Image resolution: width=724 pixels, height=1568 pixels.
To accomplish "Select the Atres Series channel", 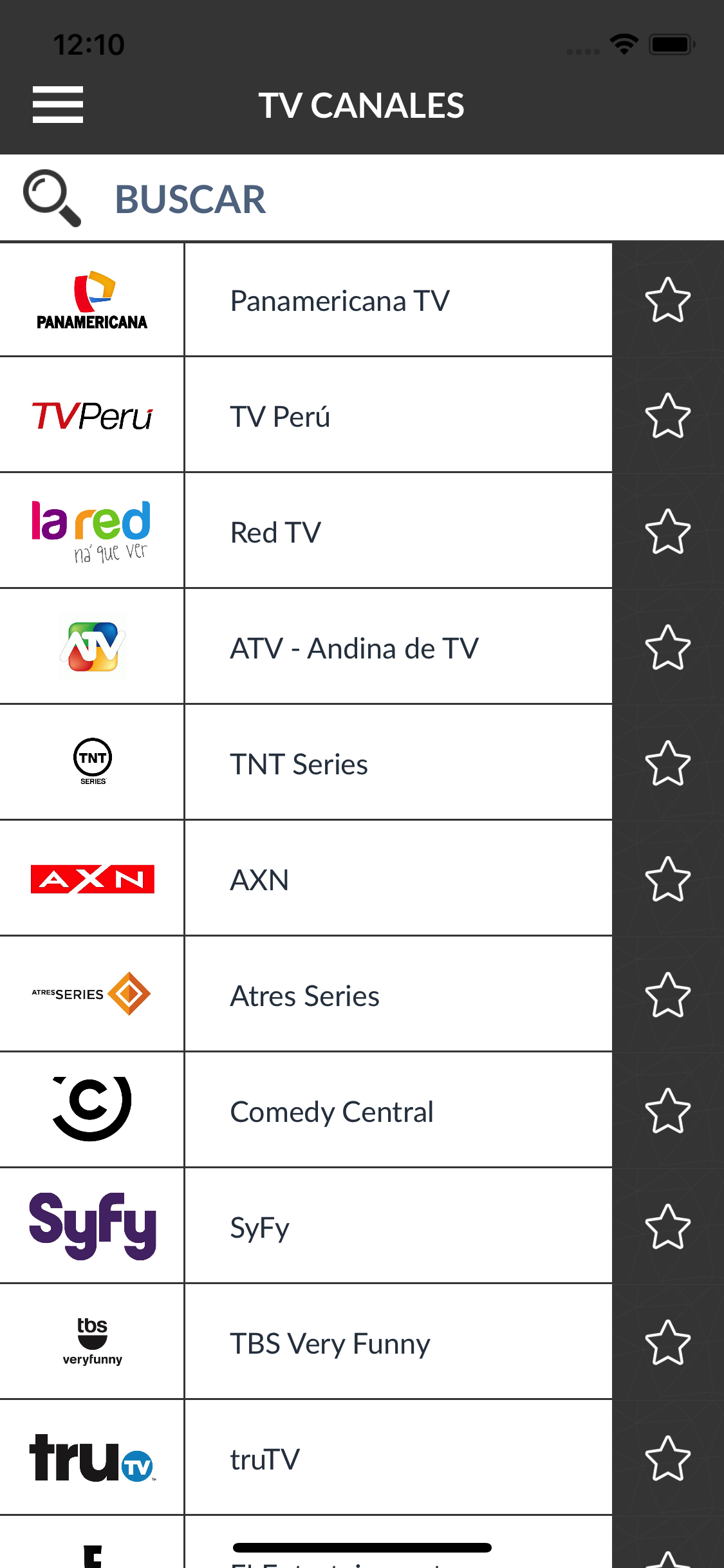I will click(x=306, y=995).
